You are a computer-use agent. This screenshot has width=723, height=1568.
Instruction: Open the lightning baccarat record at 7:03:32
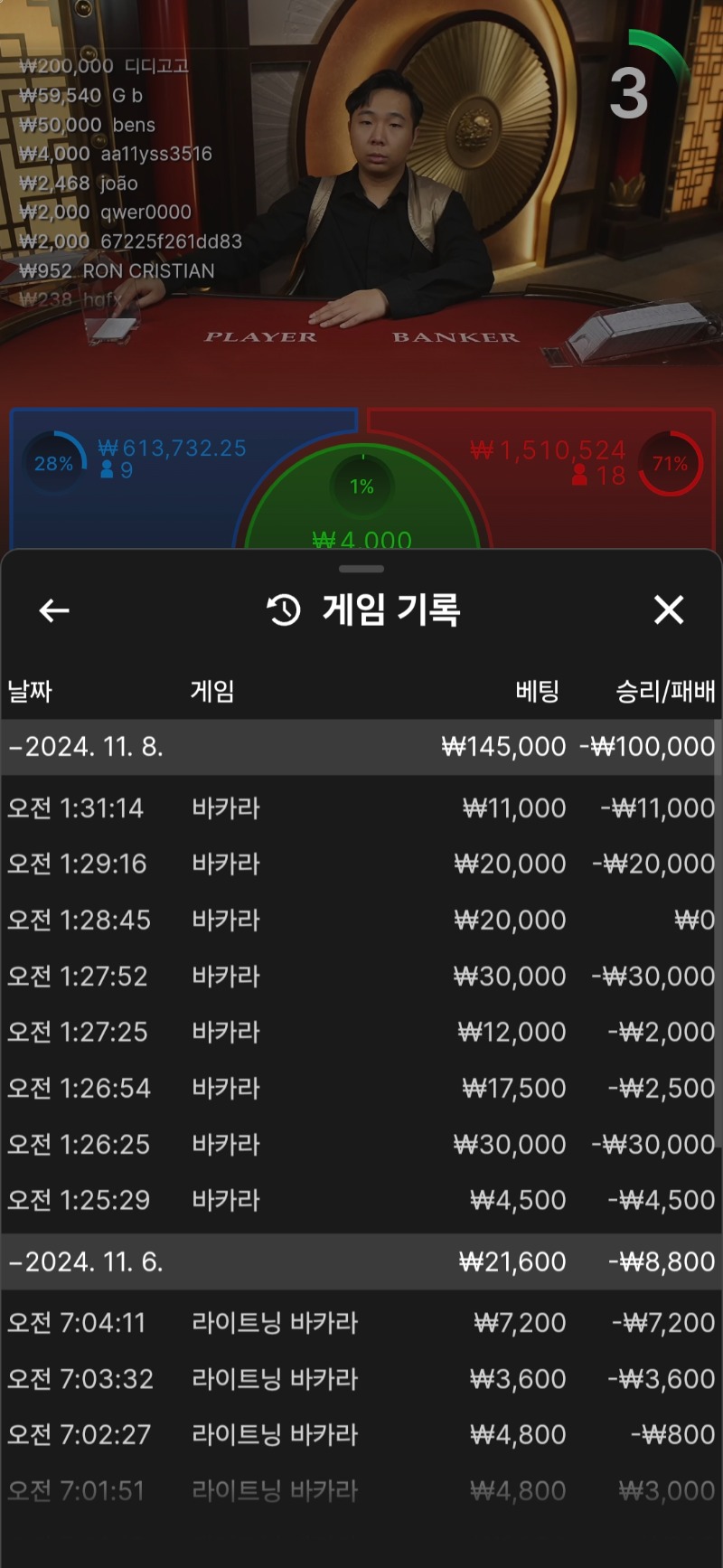coord(360,1379)
